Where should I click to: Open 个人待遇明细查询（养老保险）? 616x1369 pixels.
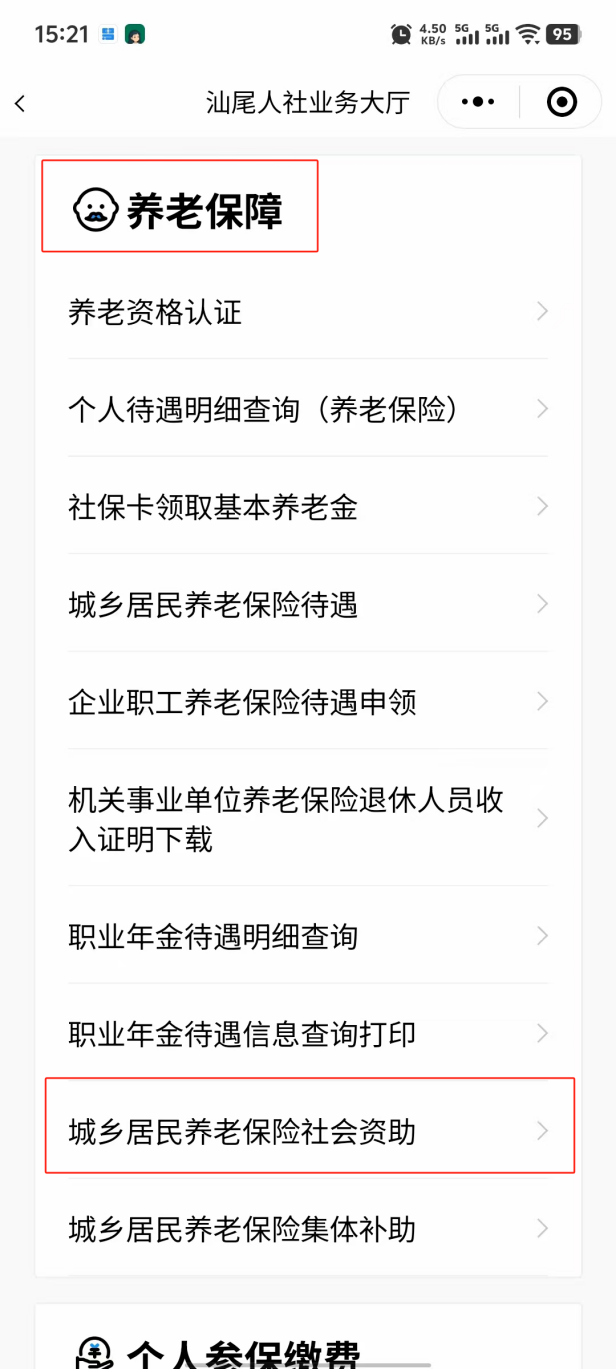tap(308, 409)
